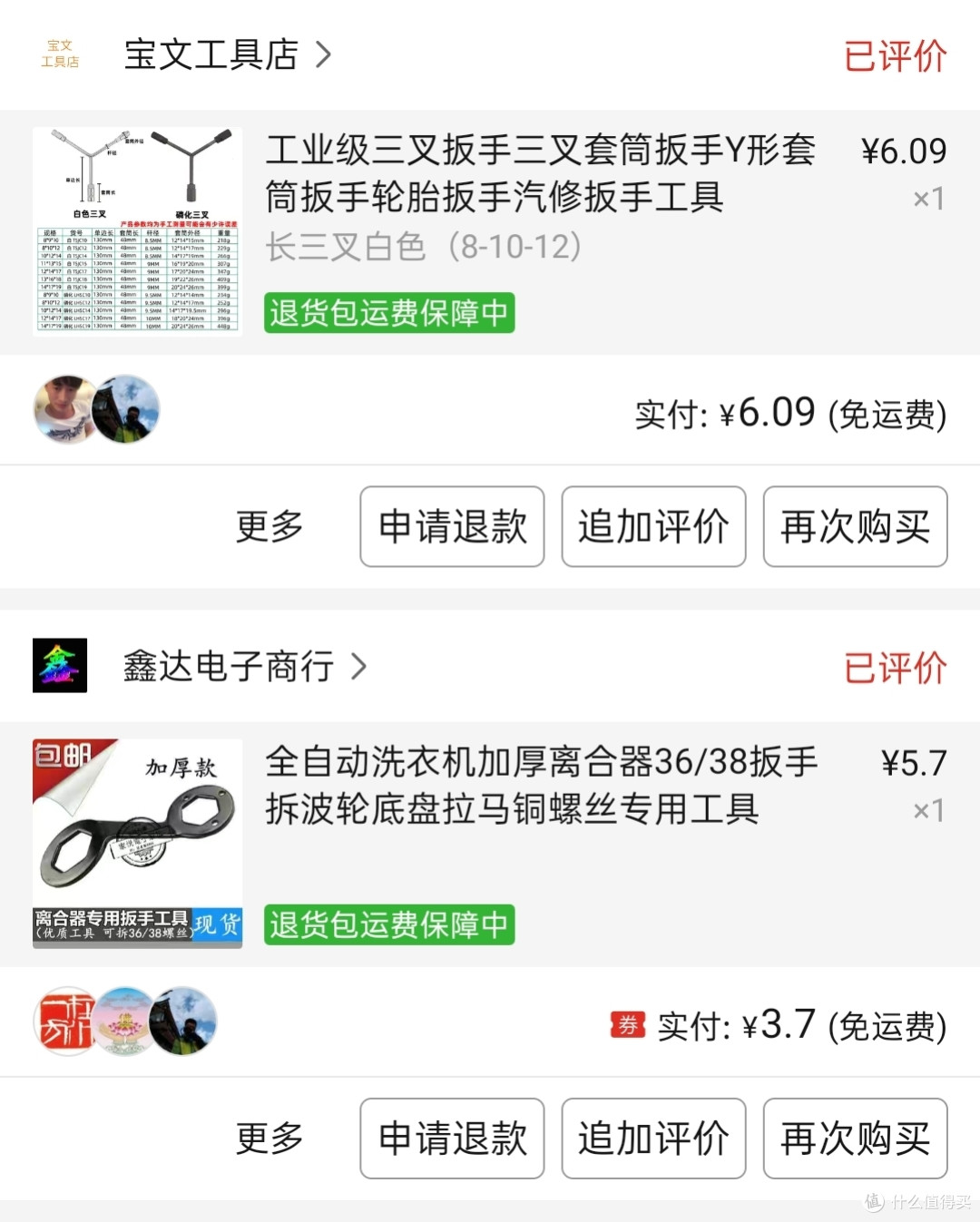Tap 再次购买 for the washing machine wrench
Image resolution: width=980 pixels, height=1222 pixels.
click(x=854, y=1139)
